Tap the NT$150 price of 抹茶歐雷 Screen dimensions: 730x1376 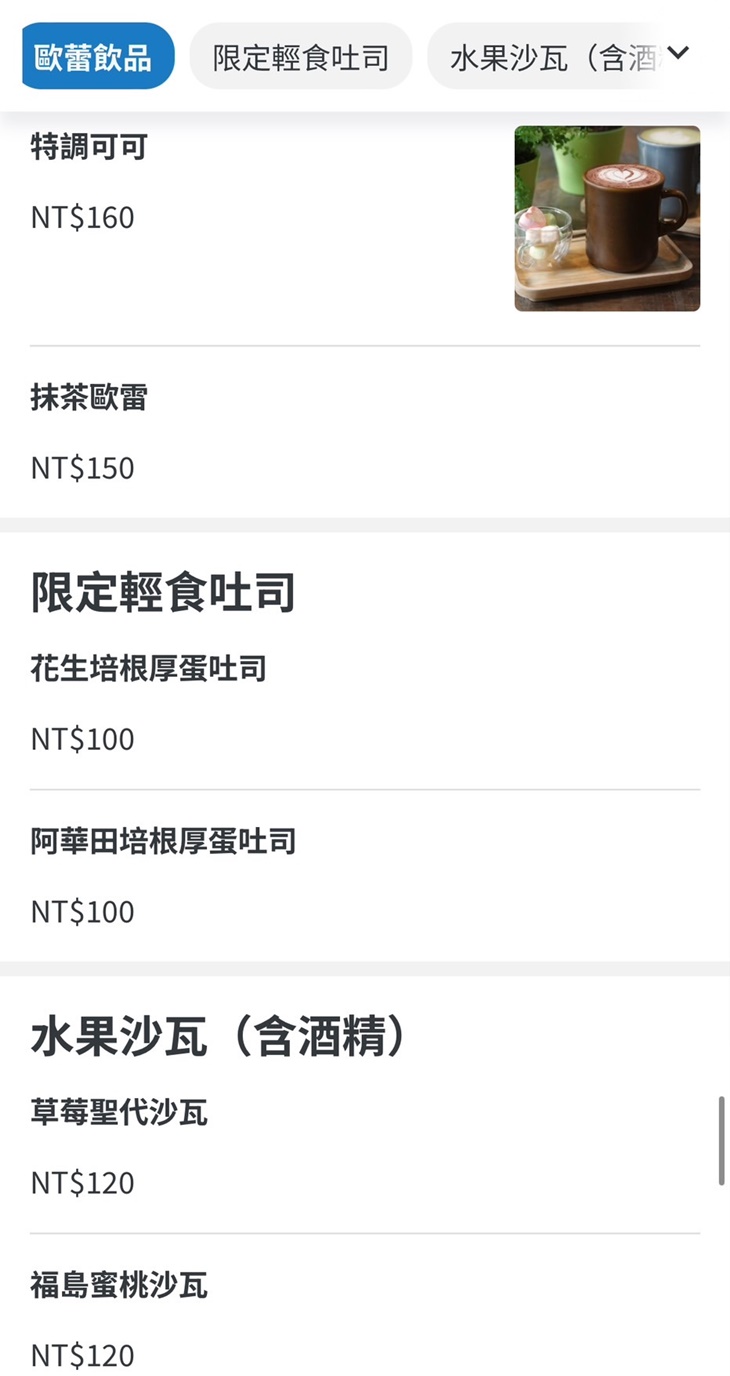click(x=81, y=468)
